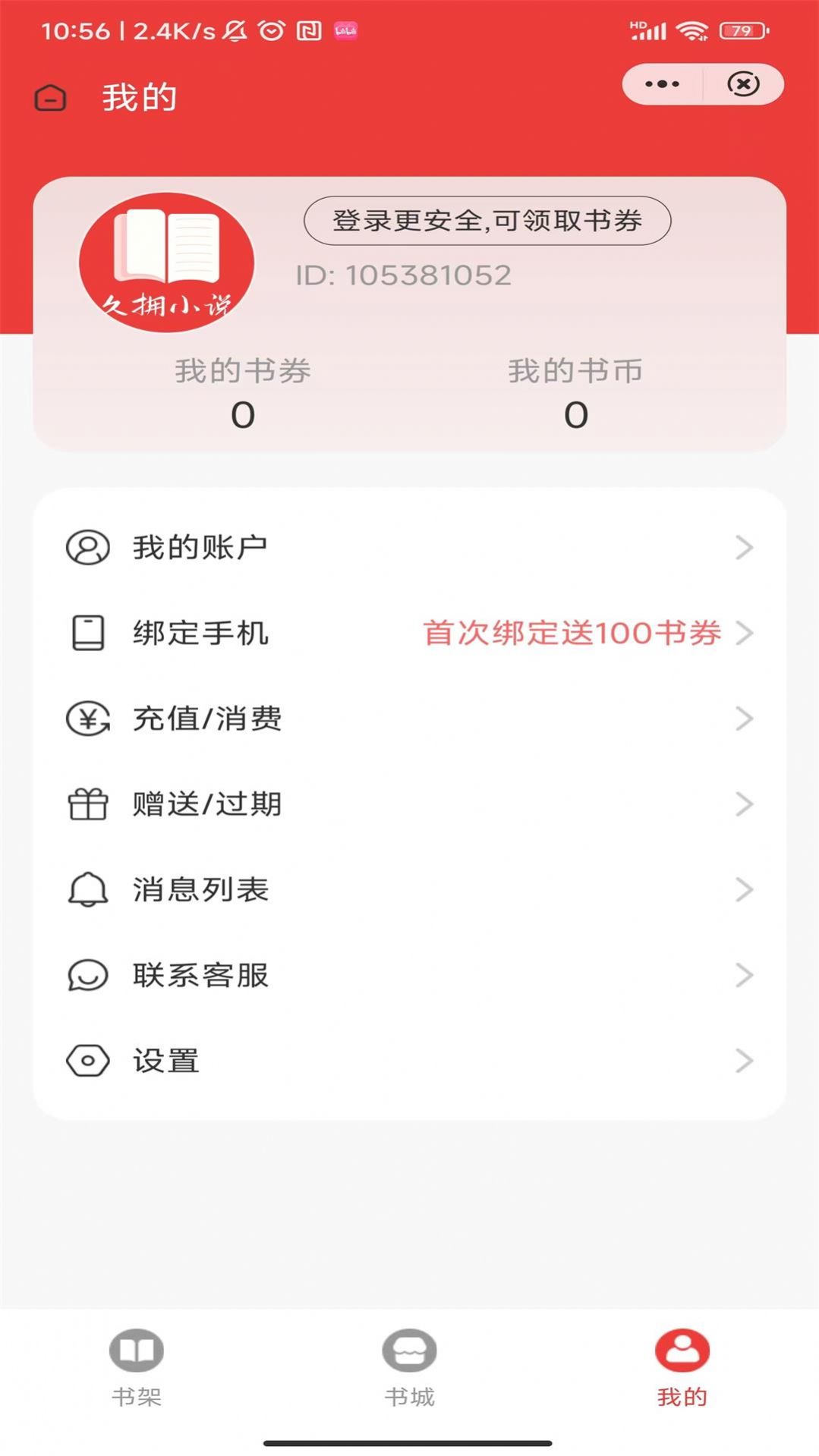Click the 久拥小说 avatar logo
Viewport: 819px width, 1456px height.
(x=166, y=264)
